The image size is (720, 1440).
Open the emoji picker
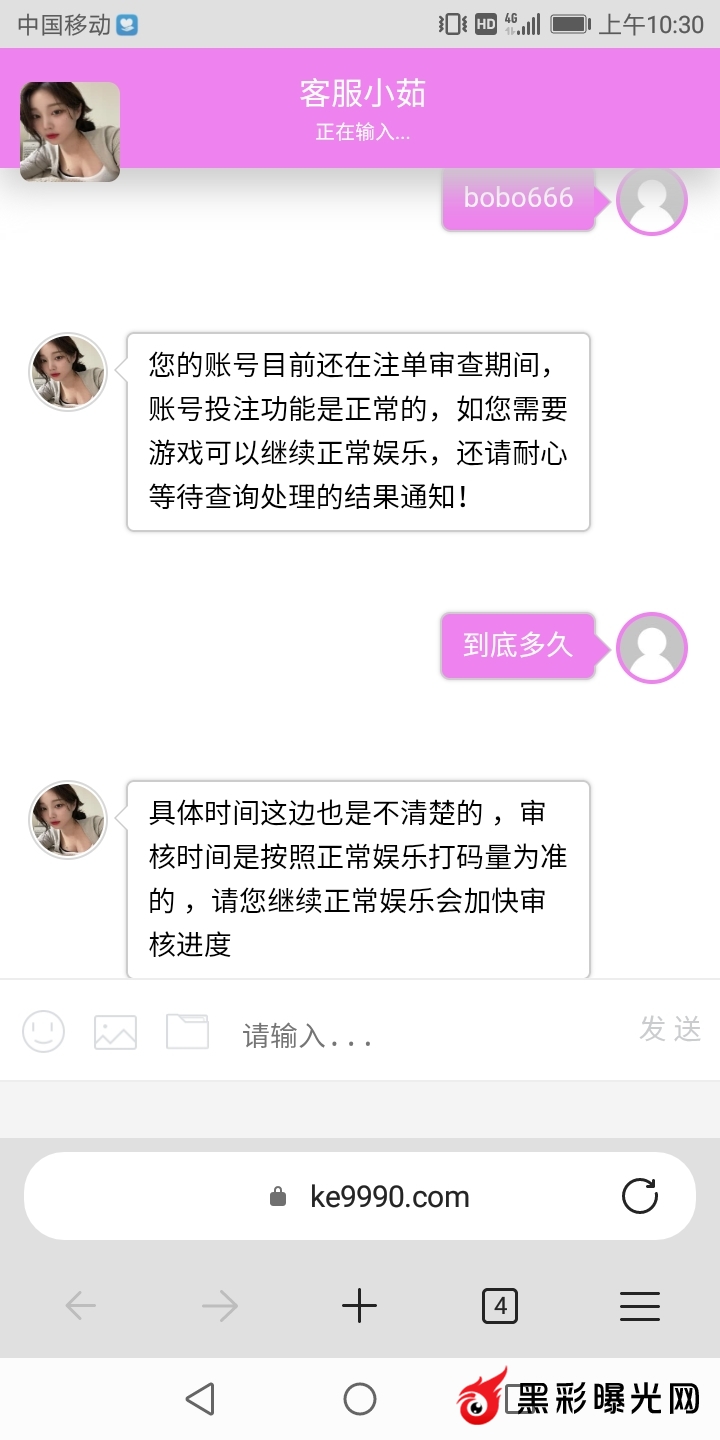tap(43, 1031)
